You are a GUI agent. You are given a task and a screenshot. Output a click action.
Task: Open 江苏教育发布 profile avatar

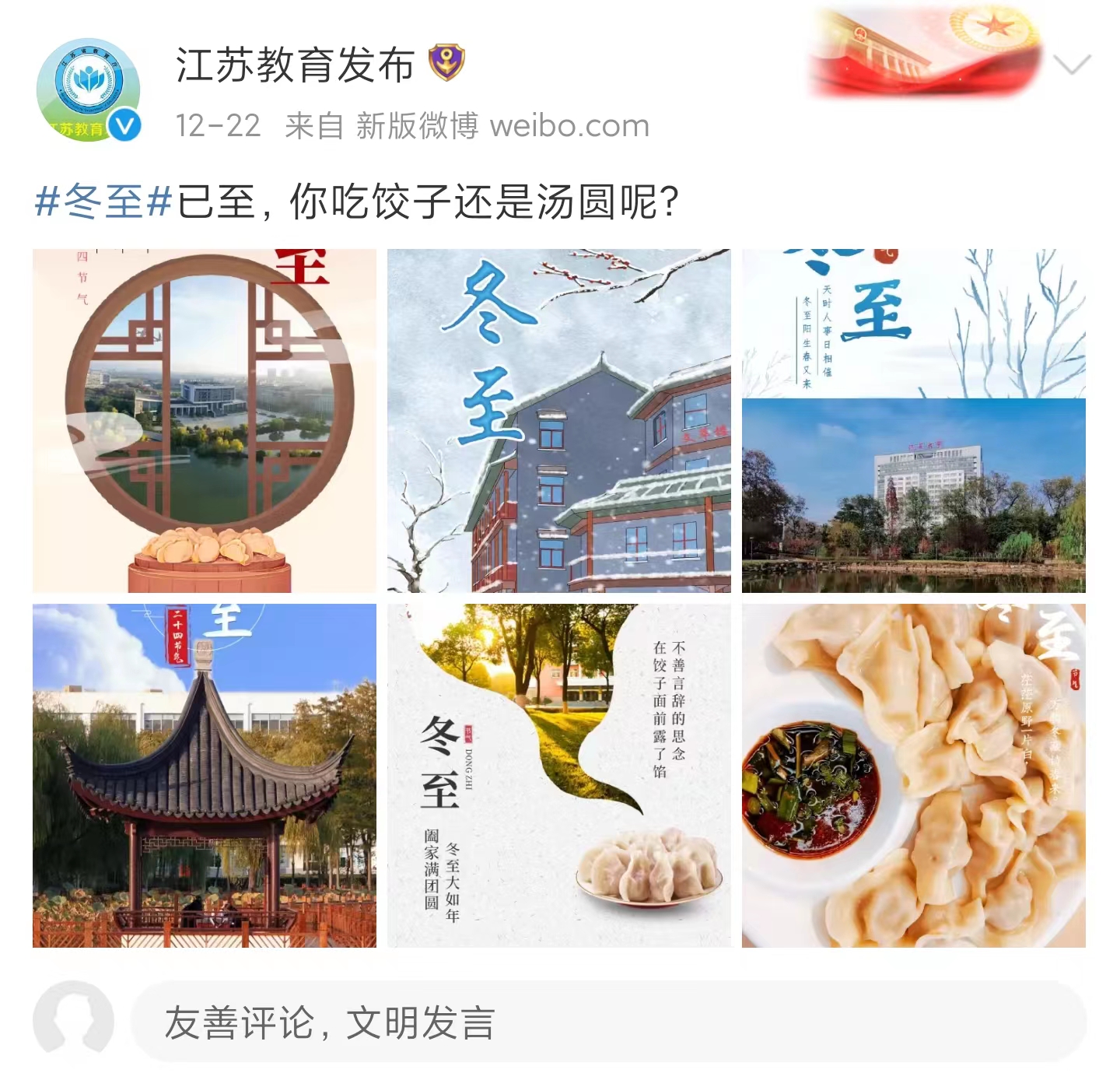point(89,90)
